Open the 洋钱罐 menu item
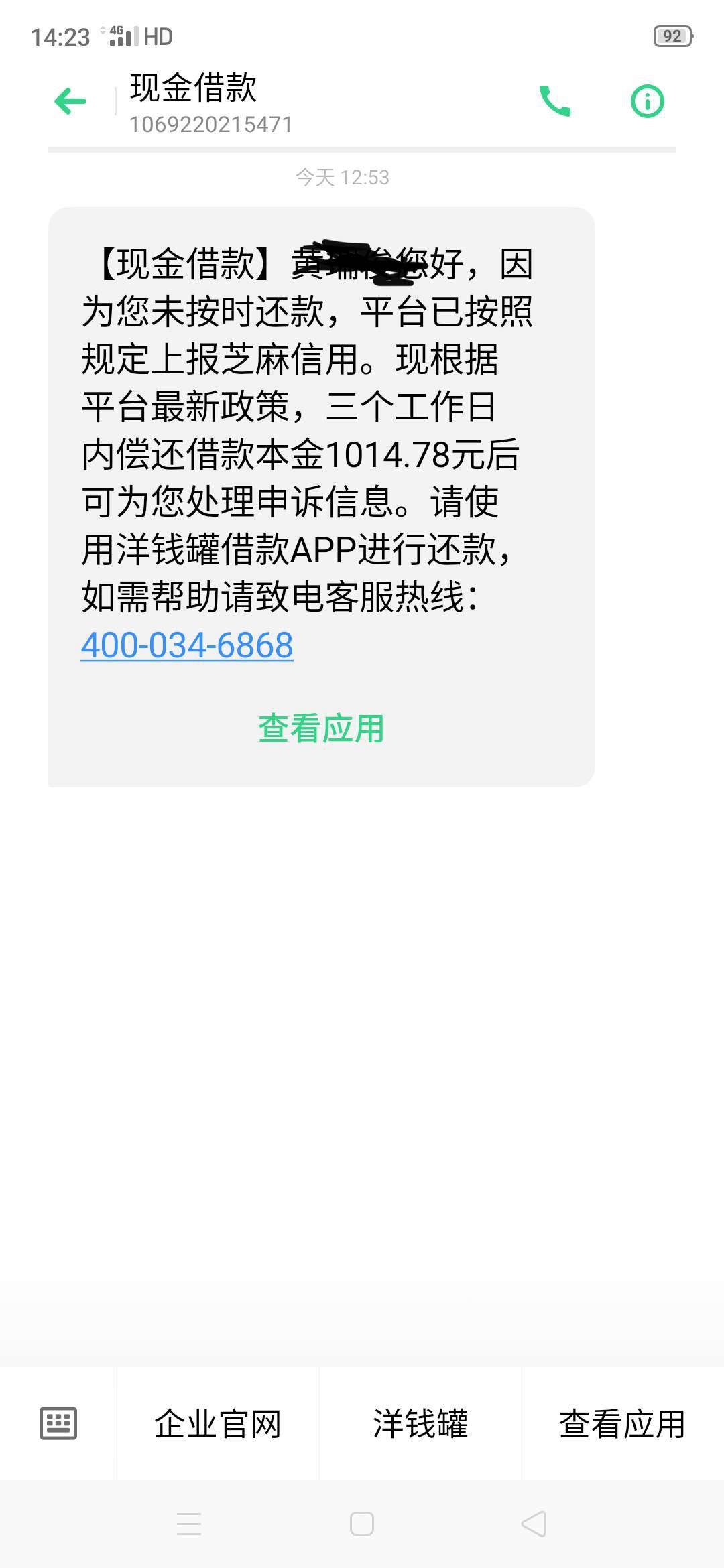Image resolution: width=724 pixels, height=1568 pixels. click(420, 1423)
